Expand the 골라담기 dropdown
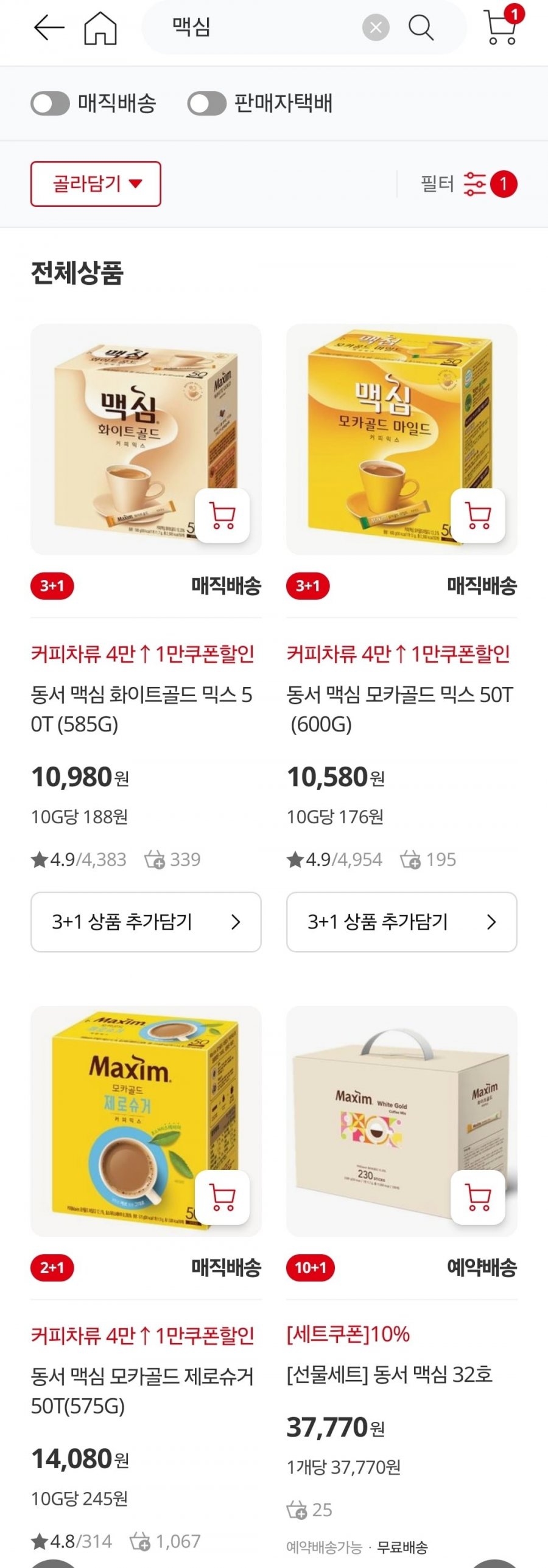 (96, 184)
